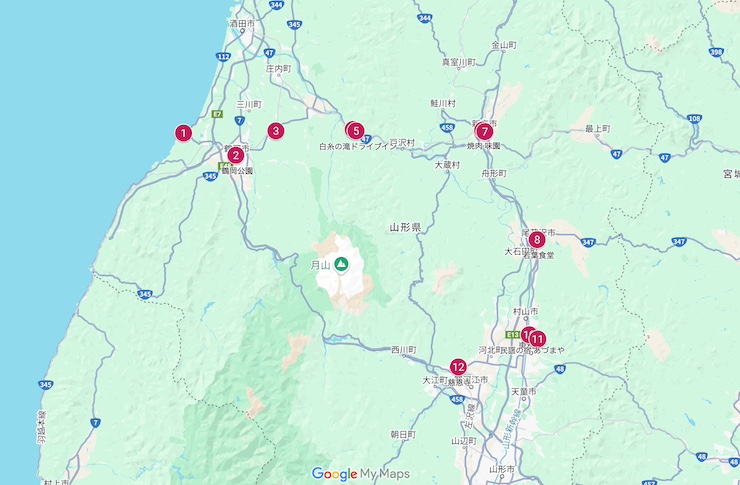Open the Google My Maps link
The width and height of the screenshot is (740, 485).
pyautogui.click(x=360, y=474)
